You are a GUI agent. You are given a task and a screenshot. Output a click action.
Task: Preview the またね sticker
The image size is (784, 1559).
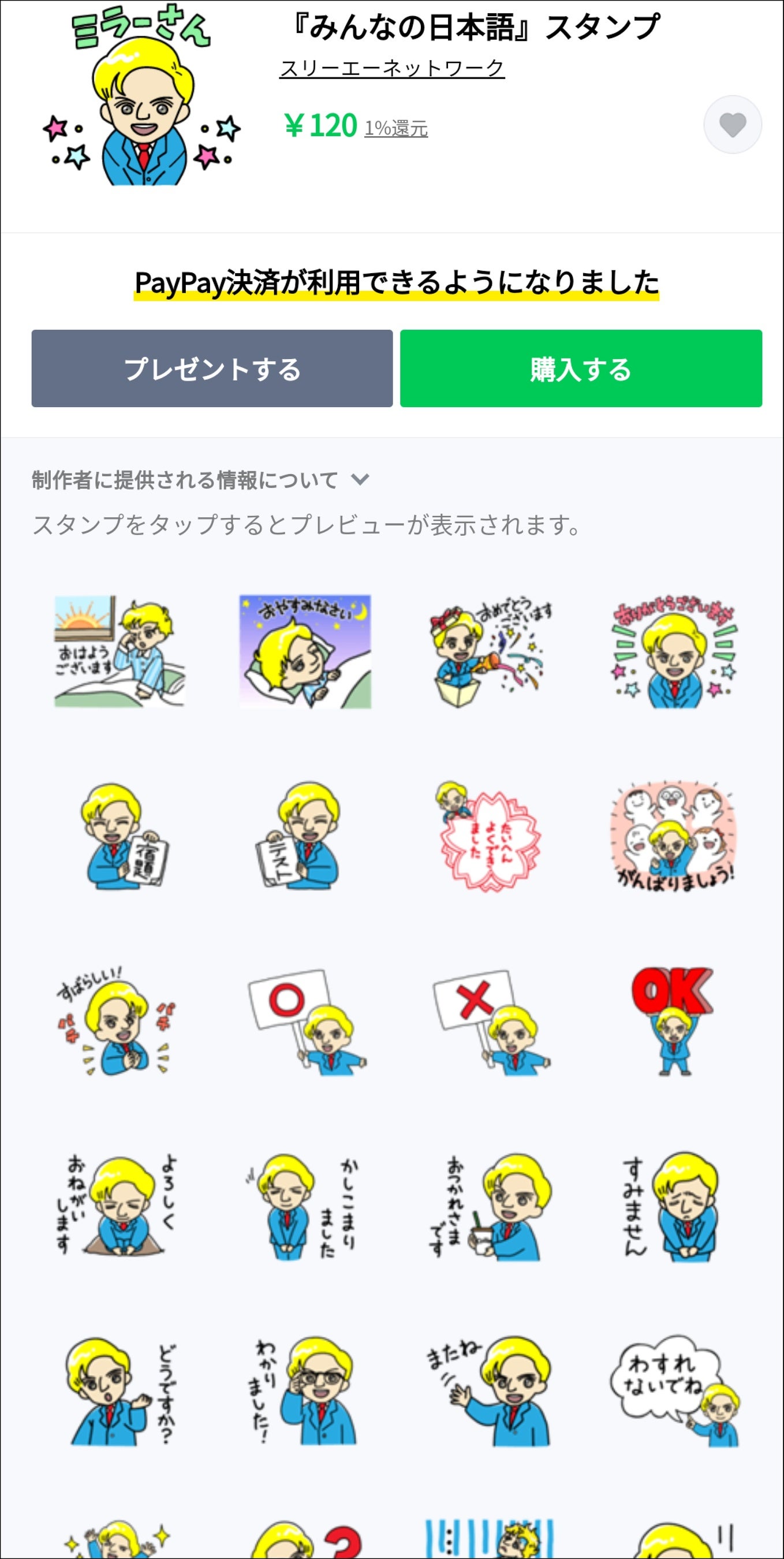(x=490, y=1392)
